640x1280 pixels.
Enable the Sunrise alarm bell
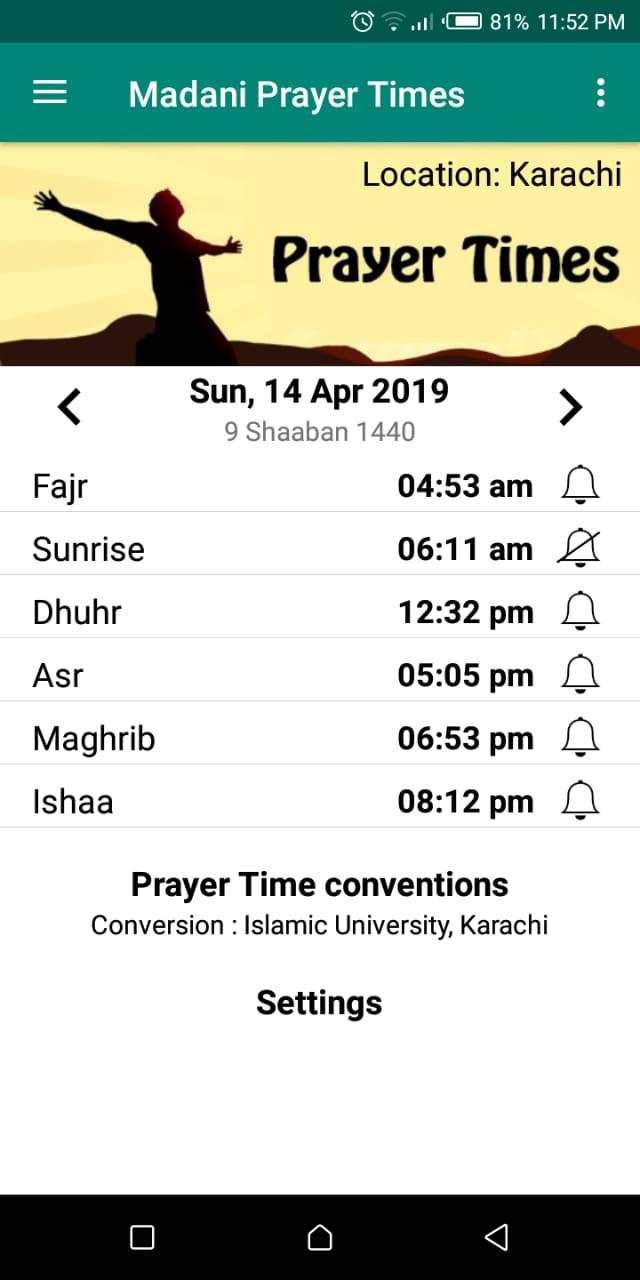579,549
